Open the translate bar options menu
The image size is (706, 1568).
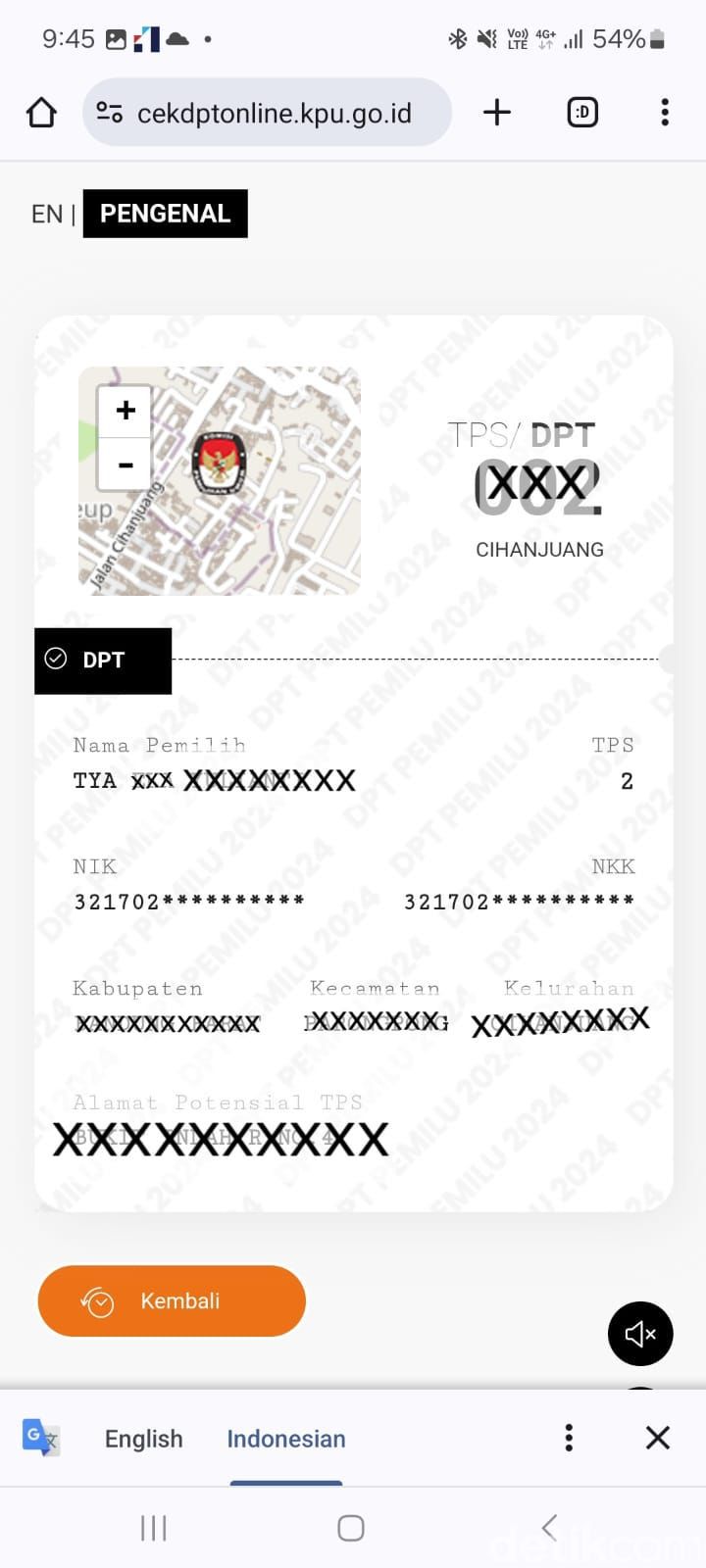tap(569, 1438)
